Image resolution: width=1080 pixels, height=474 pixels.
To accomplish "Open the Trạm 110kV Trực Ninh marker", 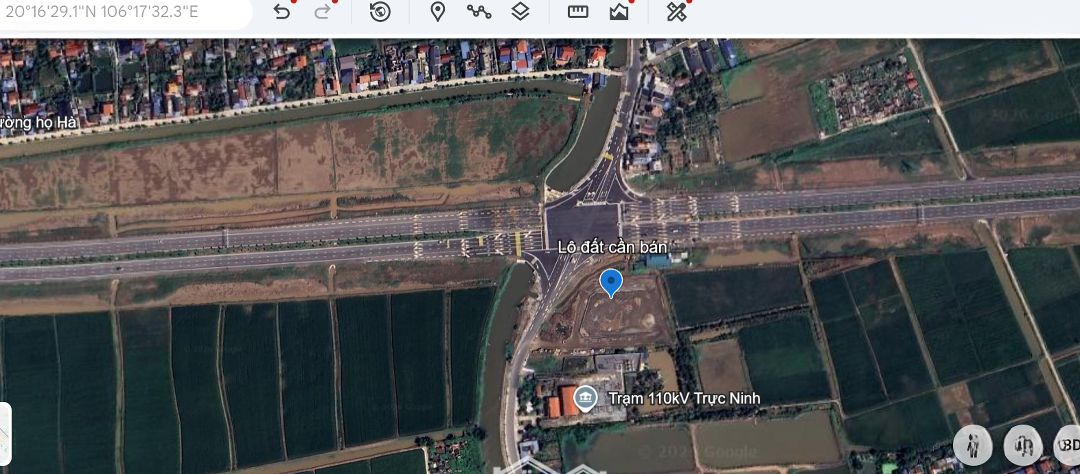I will point(587,399).
